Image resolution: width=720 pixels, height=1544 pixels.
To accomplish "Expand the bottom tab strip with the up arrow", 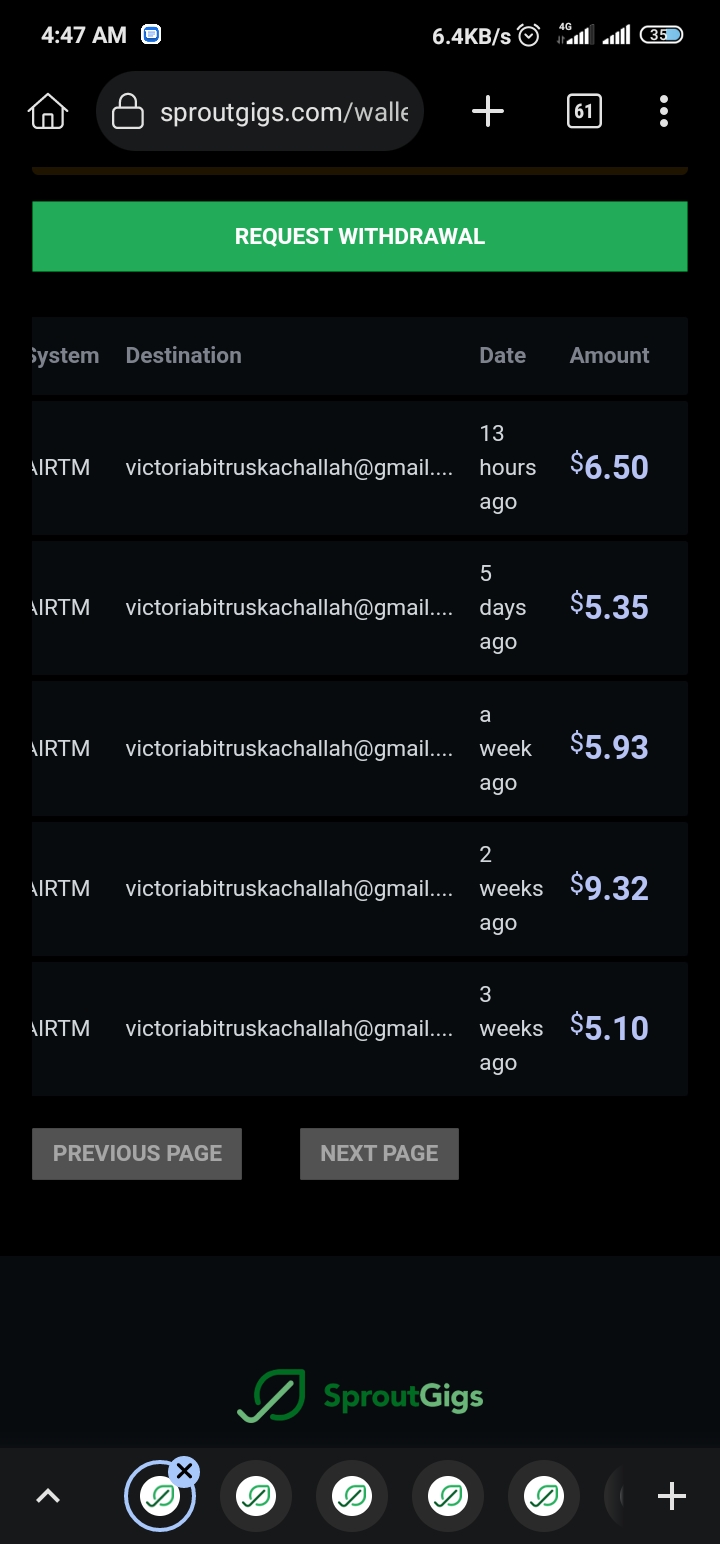I will coord(48,1496).
